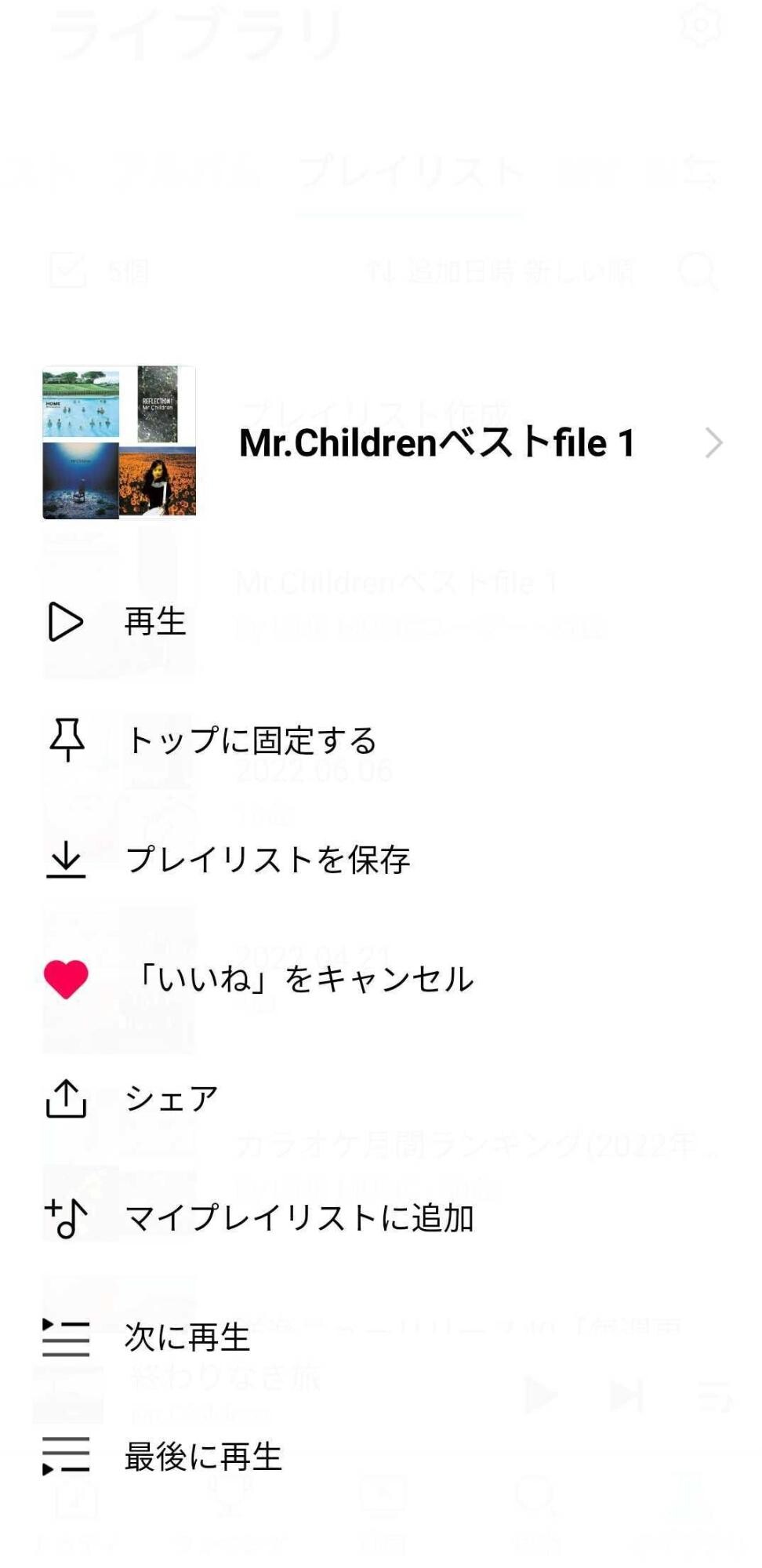Tap 再生 to play the playlist
Image resolution: width=762 pixels, height=1568 pixels.
coord(154,622)
